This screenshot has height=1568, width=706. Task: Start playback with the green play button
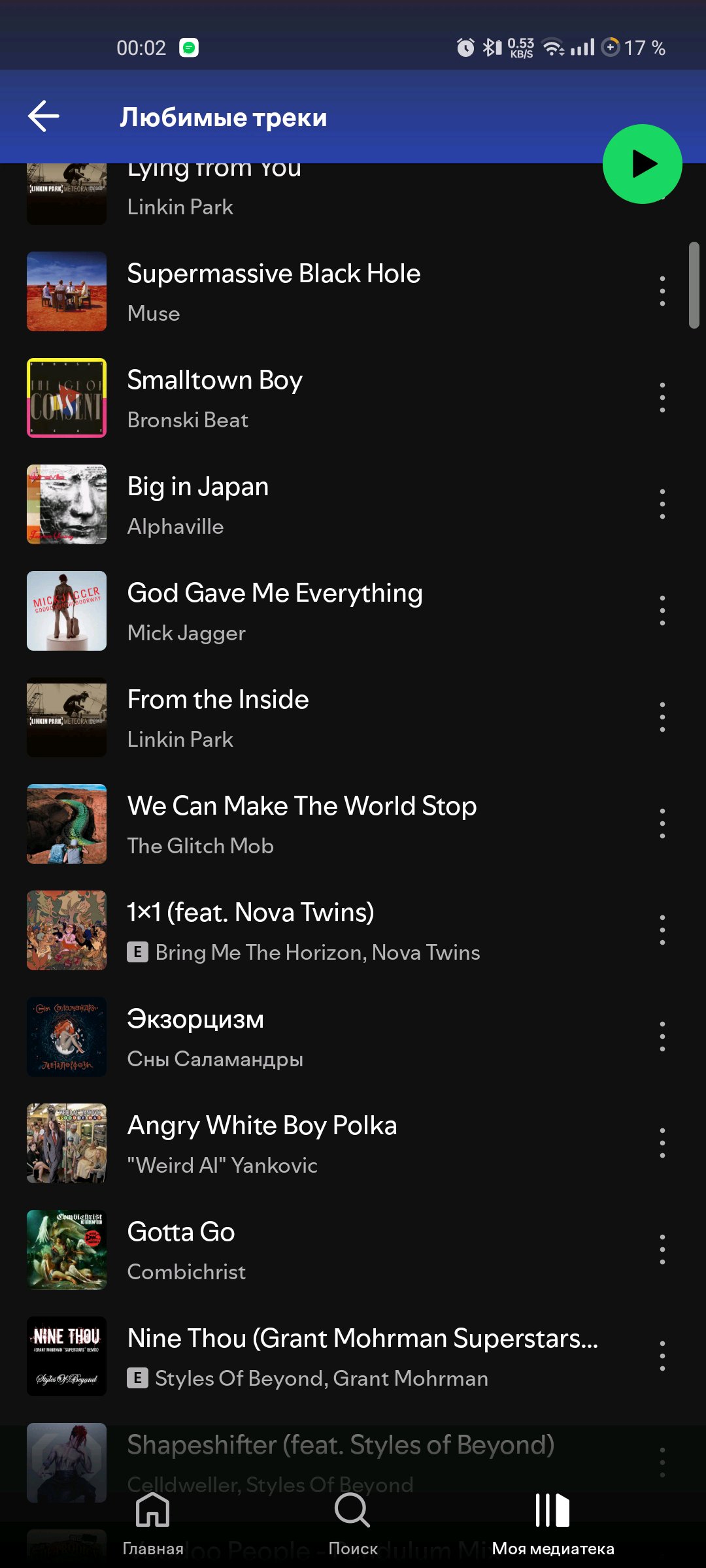642,164
